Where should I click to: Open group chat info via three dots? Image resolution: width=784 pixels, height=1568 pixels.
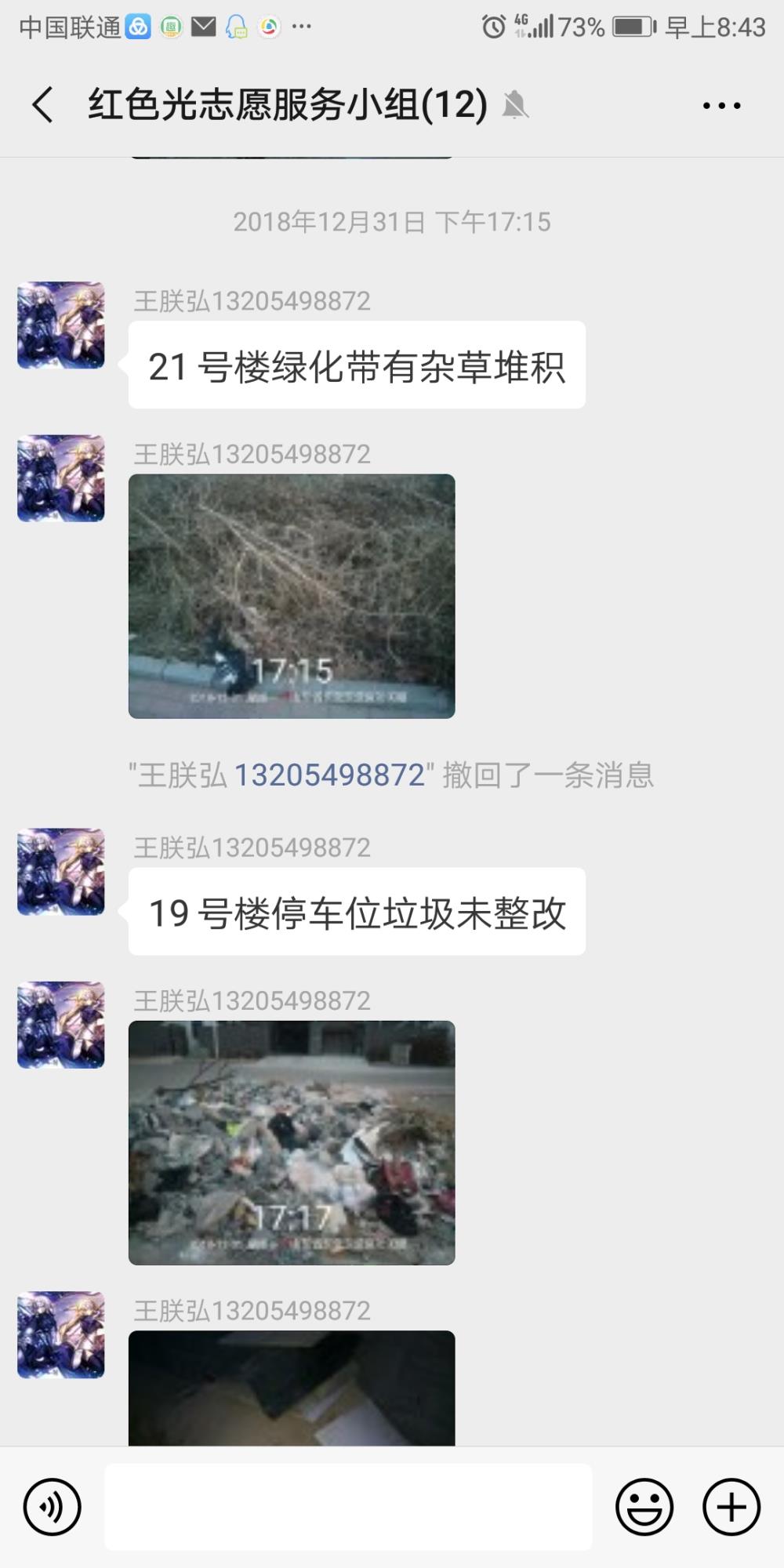coord(721,105)
